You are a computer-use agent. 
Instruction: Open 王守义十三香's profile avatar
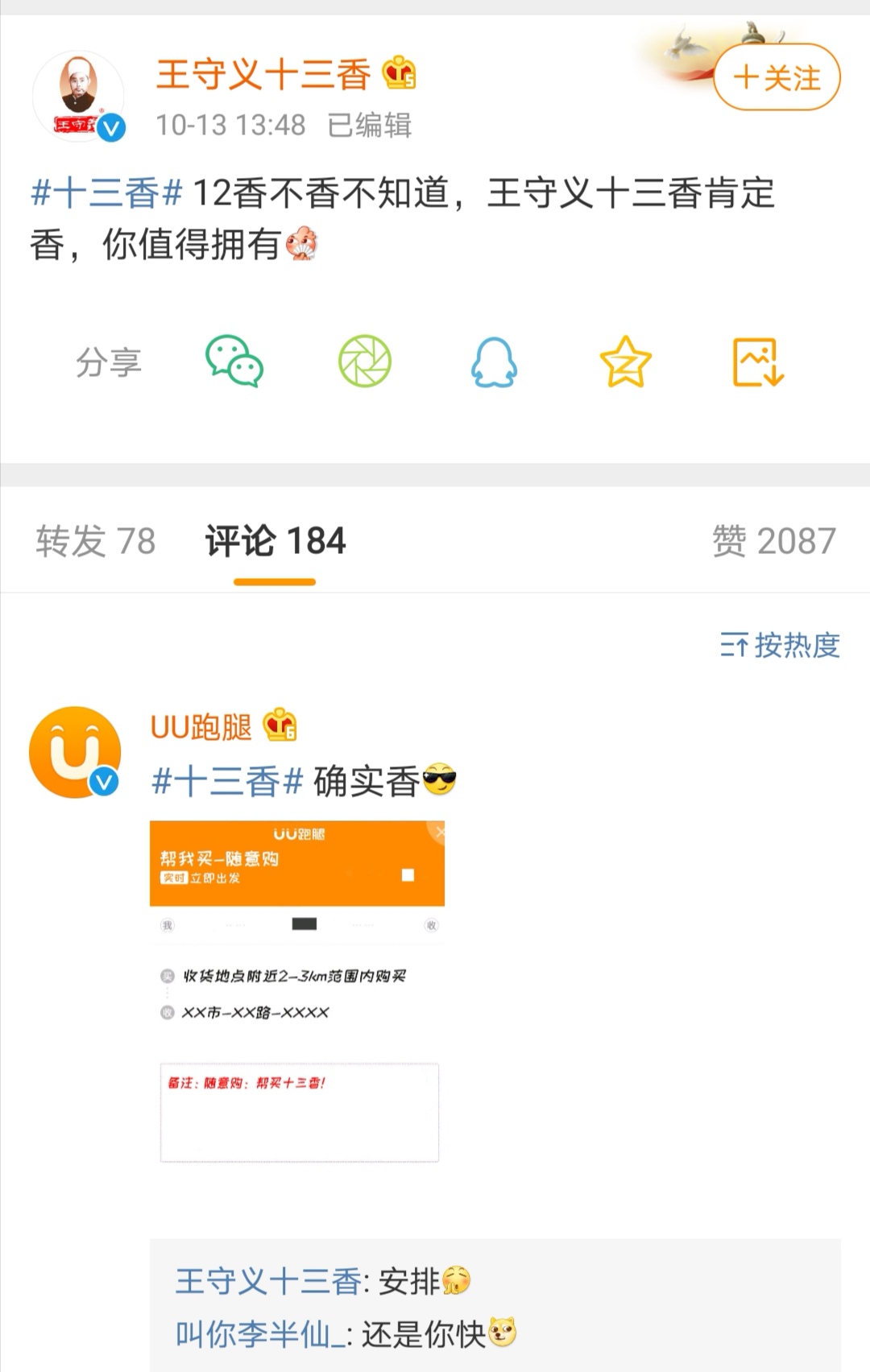78,95
